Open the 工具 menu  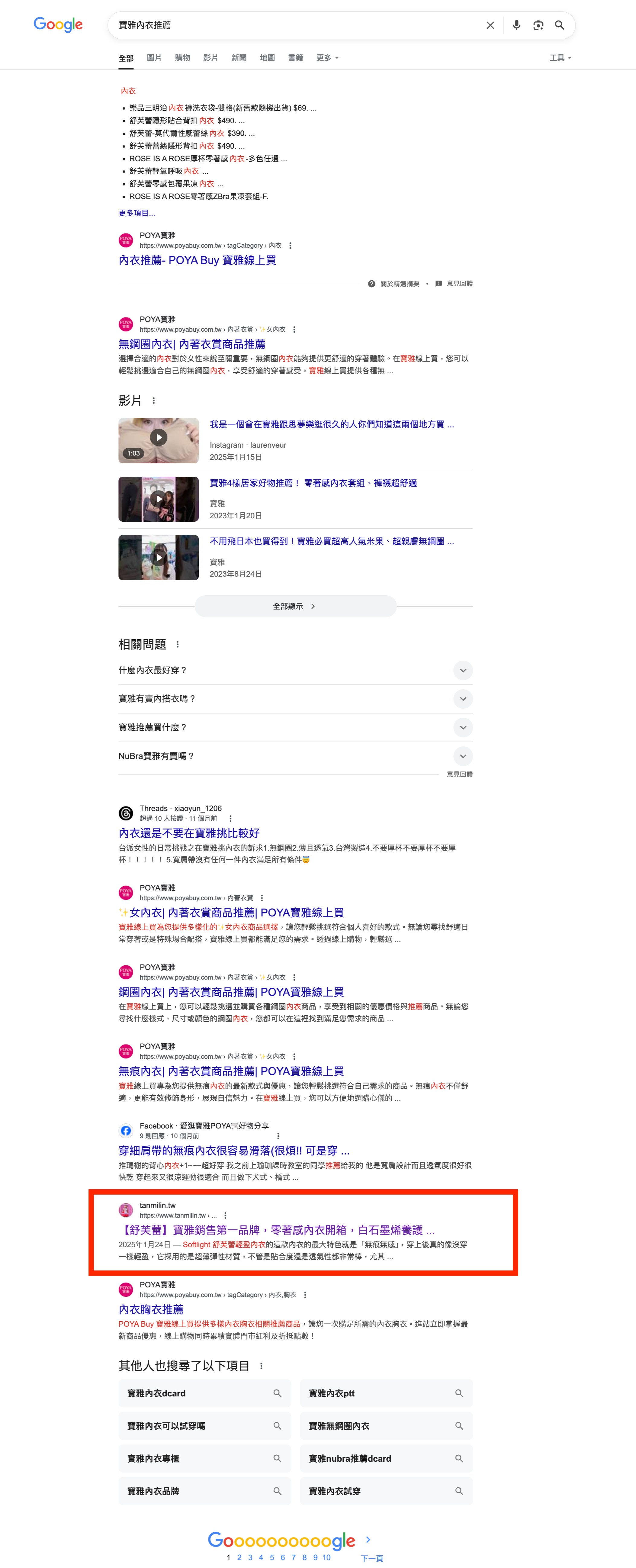560,58
